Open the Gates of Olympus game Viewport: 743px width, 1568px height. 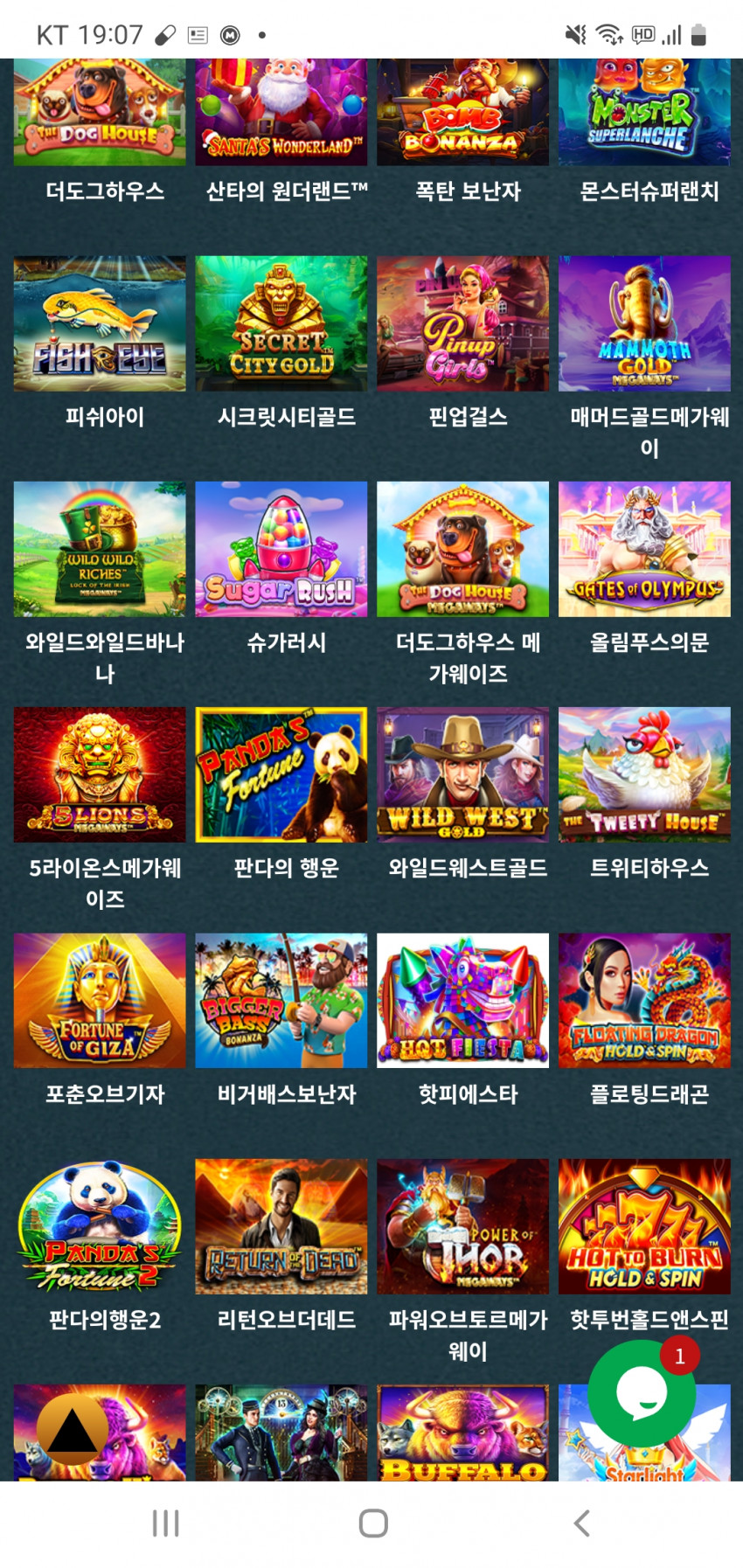click(644, 549)
